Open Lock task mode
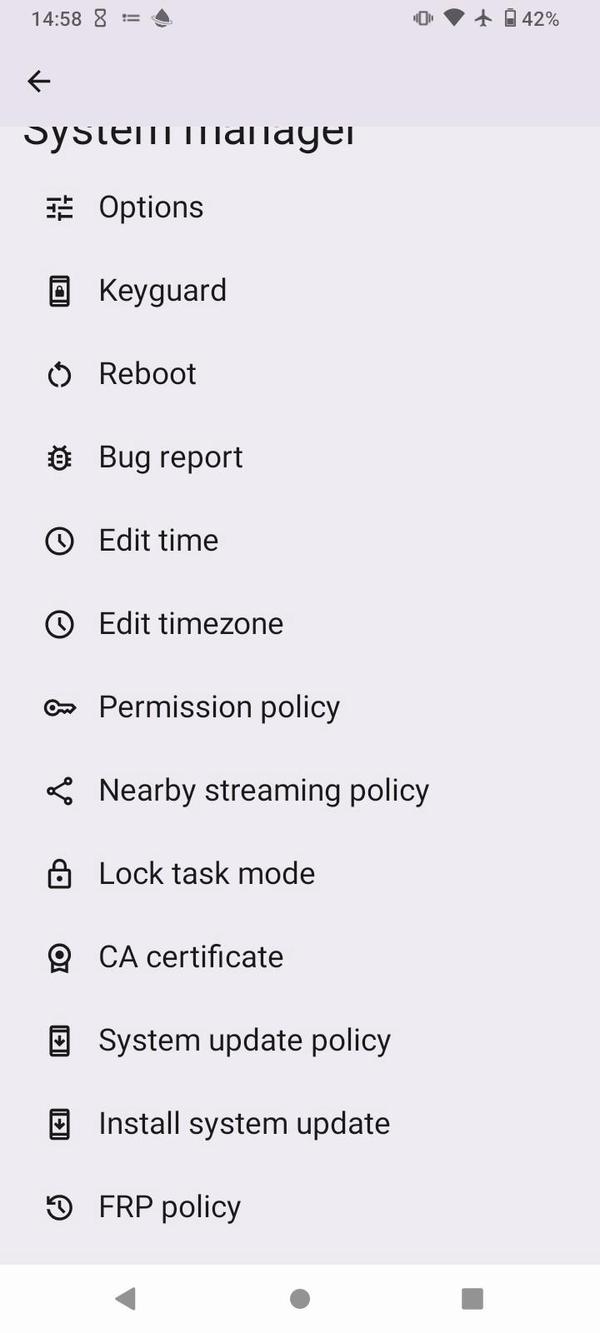Image resolution: width=600 pixels, height=1333 pixels. [x=206, y=873]
